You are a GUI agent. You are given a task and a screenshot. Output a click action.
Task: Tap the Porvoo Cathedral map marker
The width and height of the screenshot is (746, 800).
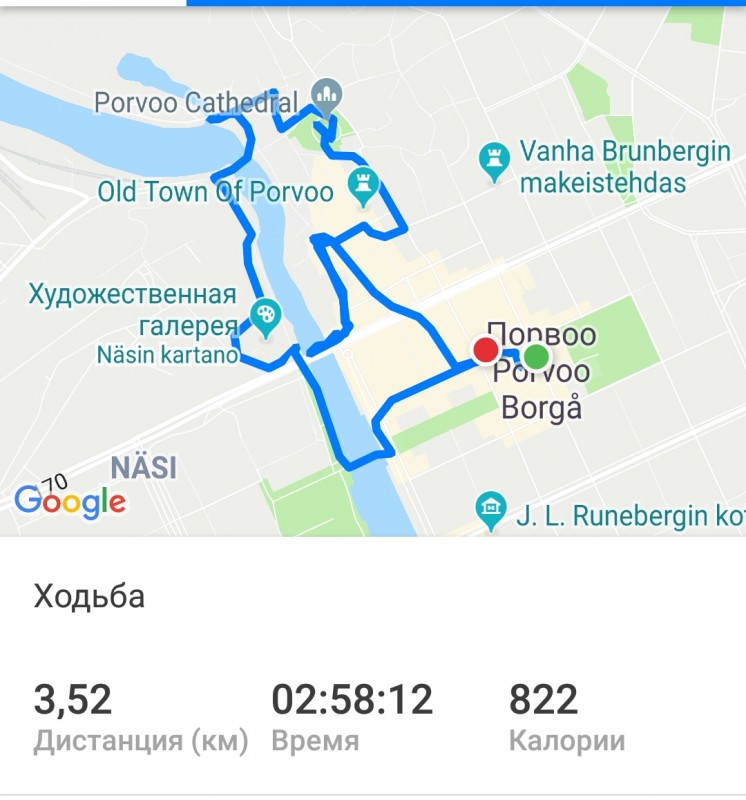tap(327, 96)
